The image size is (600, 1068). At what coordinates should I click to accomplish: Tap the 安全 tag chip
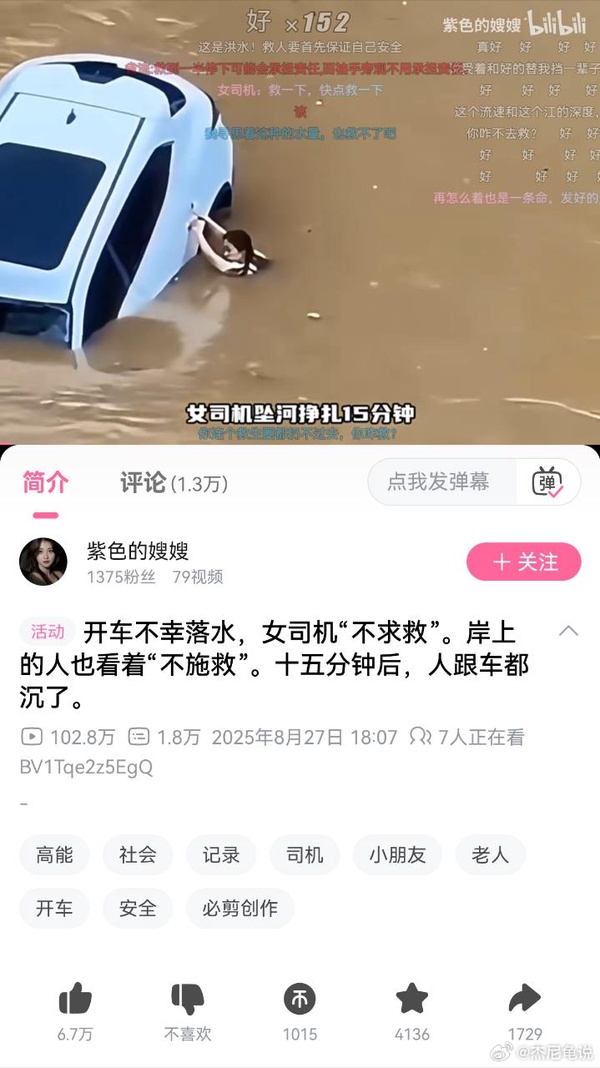[138, 909]
